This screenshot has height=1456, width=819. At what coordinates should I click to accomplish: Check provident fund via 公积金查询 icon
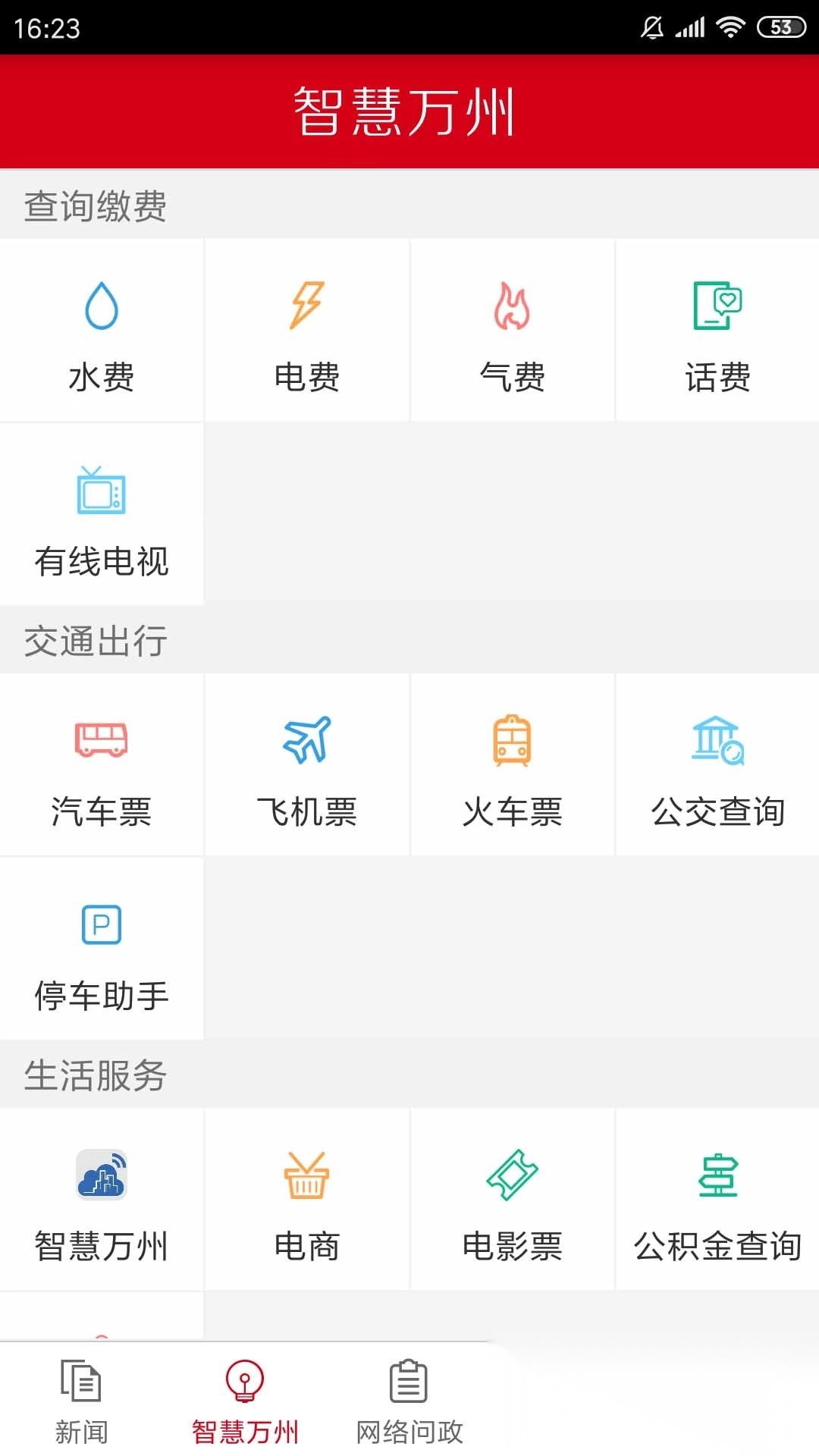[717, 1175]
